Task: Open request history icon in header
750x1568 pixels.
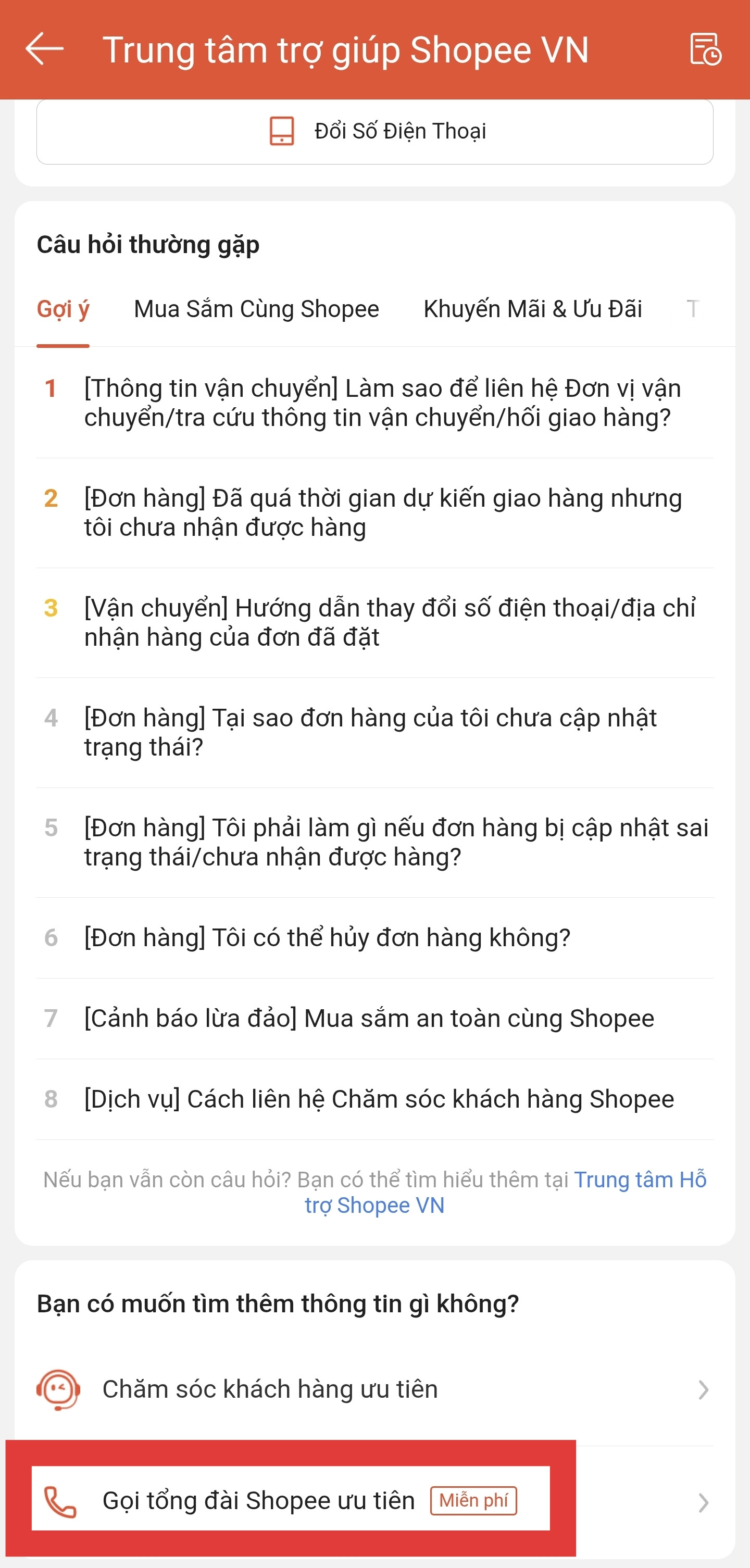Action: click(705, 49)
